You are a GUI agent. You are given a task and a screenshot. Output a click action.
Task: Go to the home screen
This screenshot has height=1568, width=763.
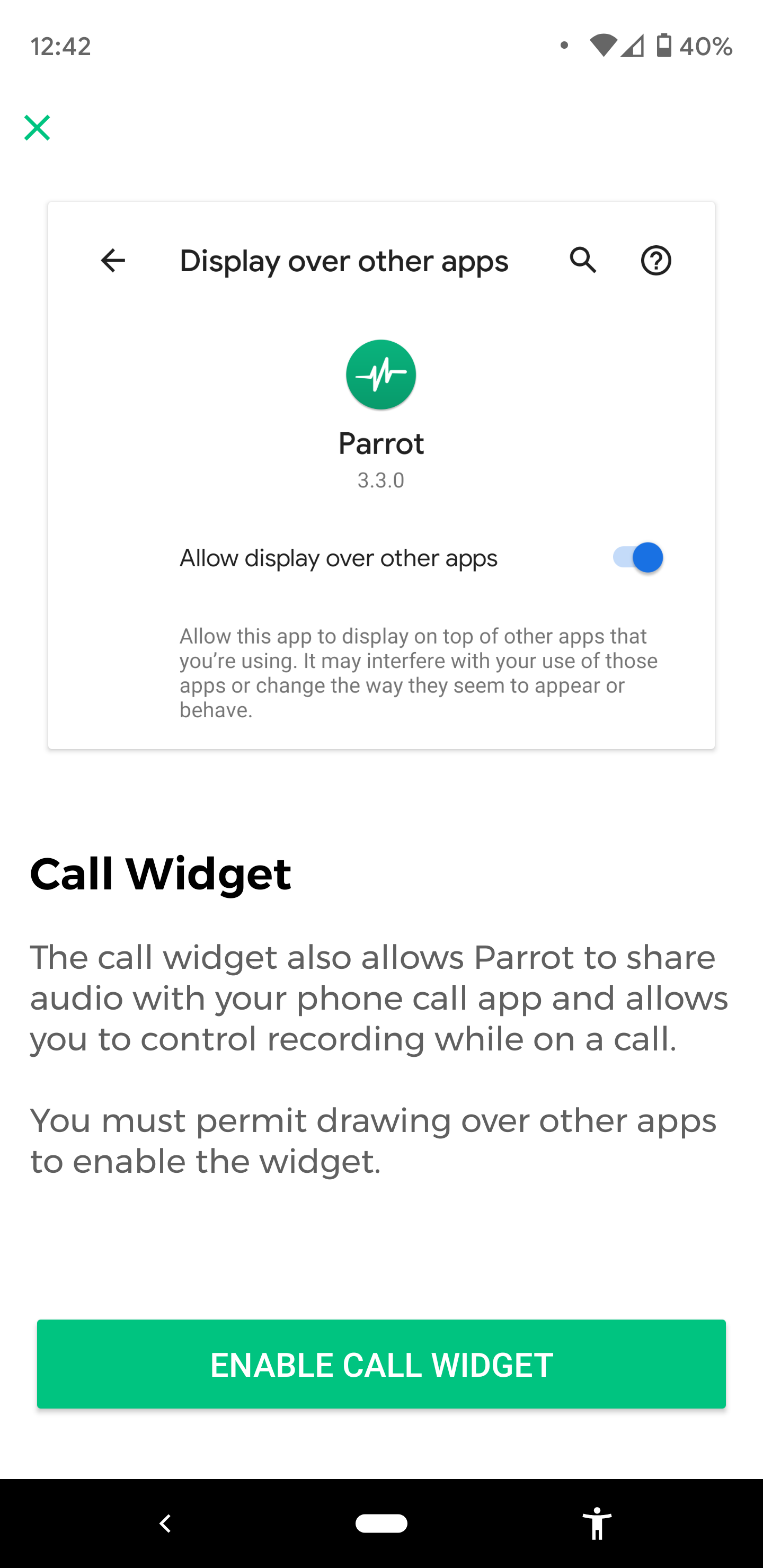381,1523
